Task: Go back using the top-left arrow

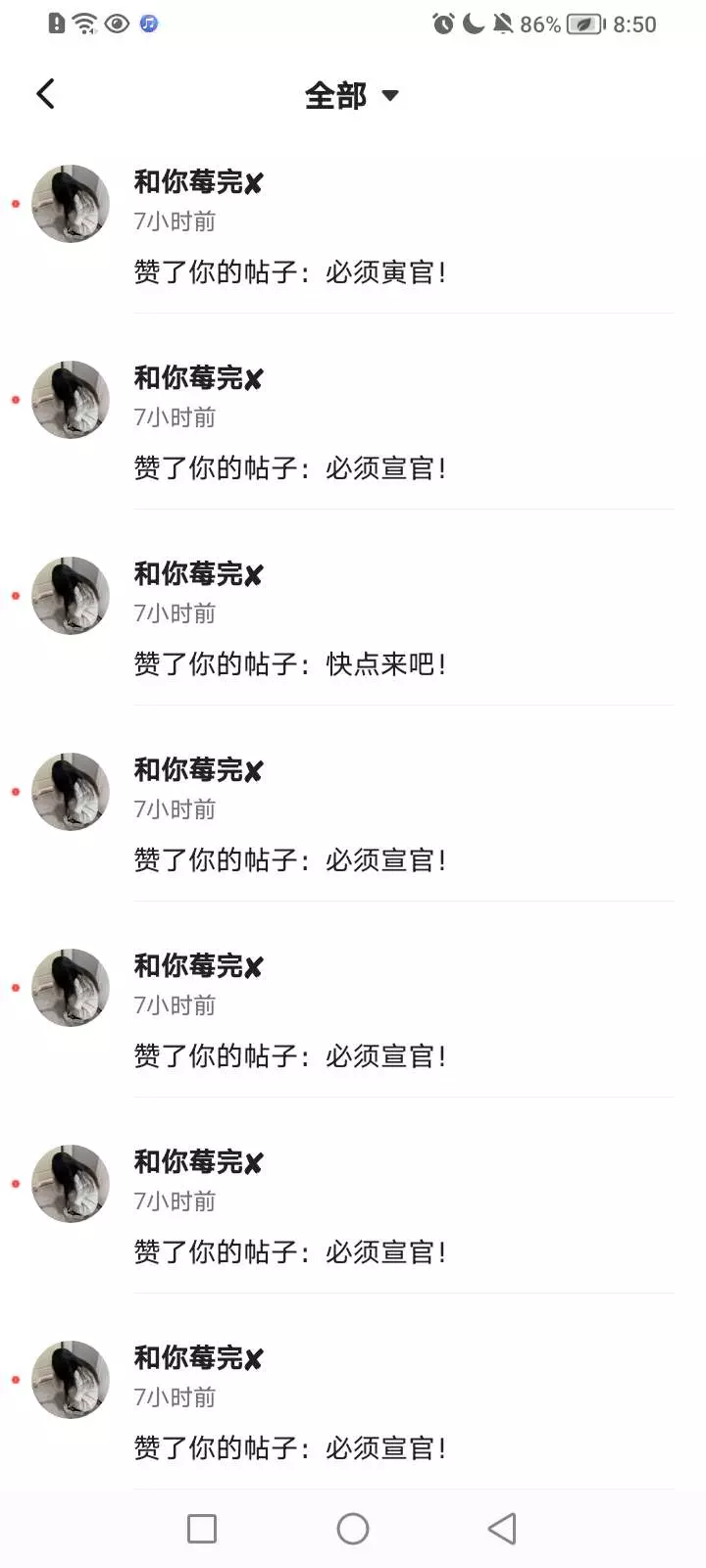Action: (x=45, y=94)
